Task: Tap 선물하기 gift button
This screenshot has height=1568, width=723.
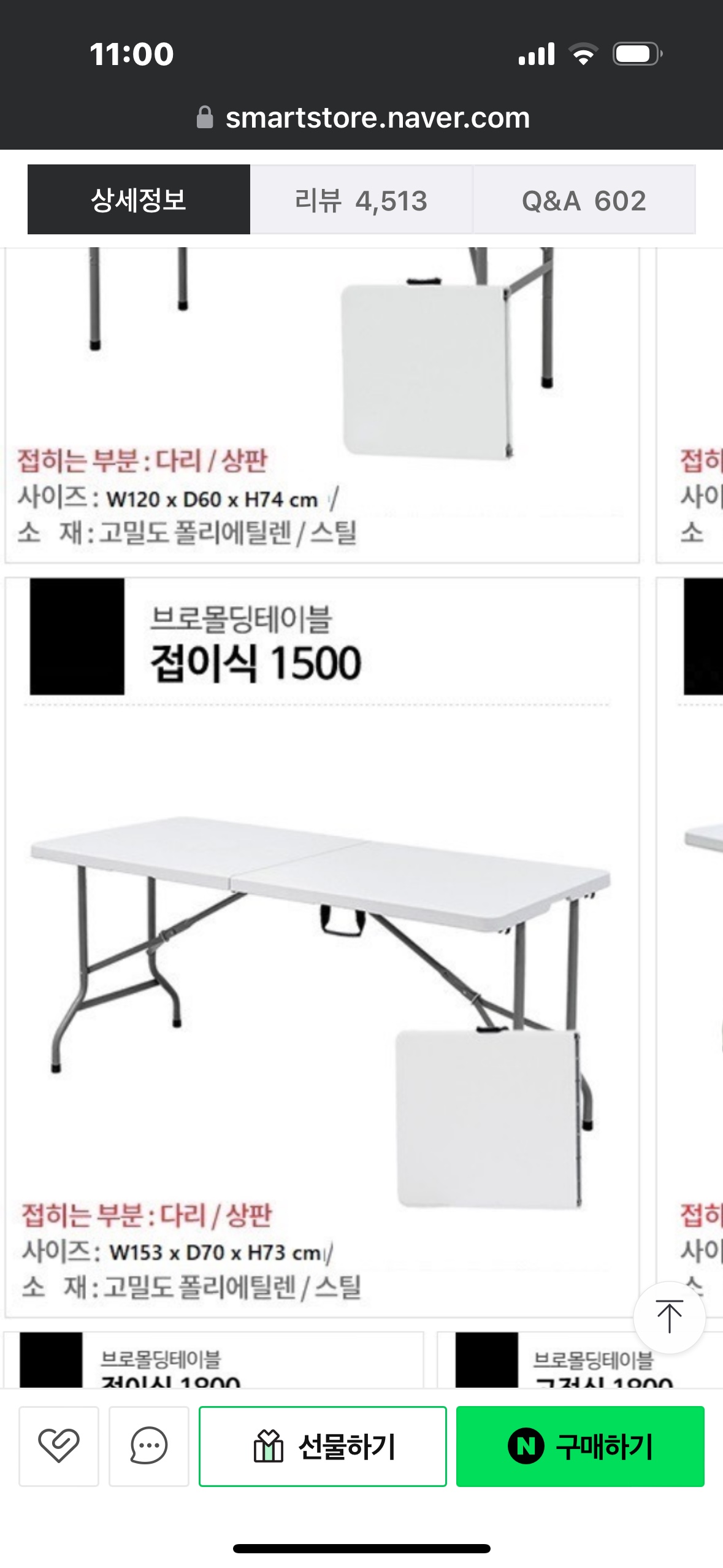Action: (x=323, y=1446)
